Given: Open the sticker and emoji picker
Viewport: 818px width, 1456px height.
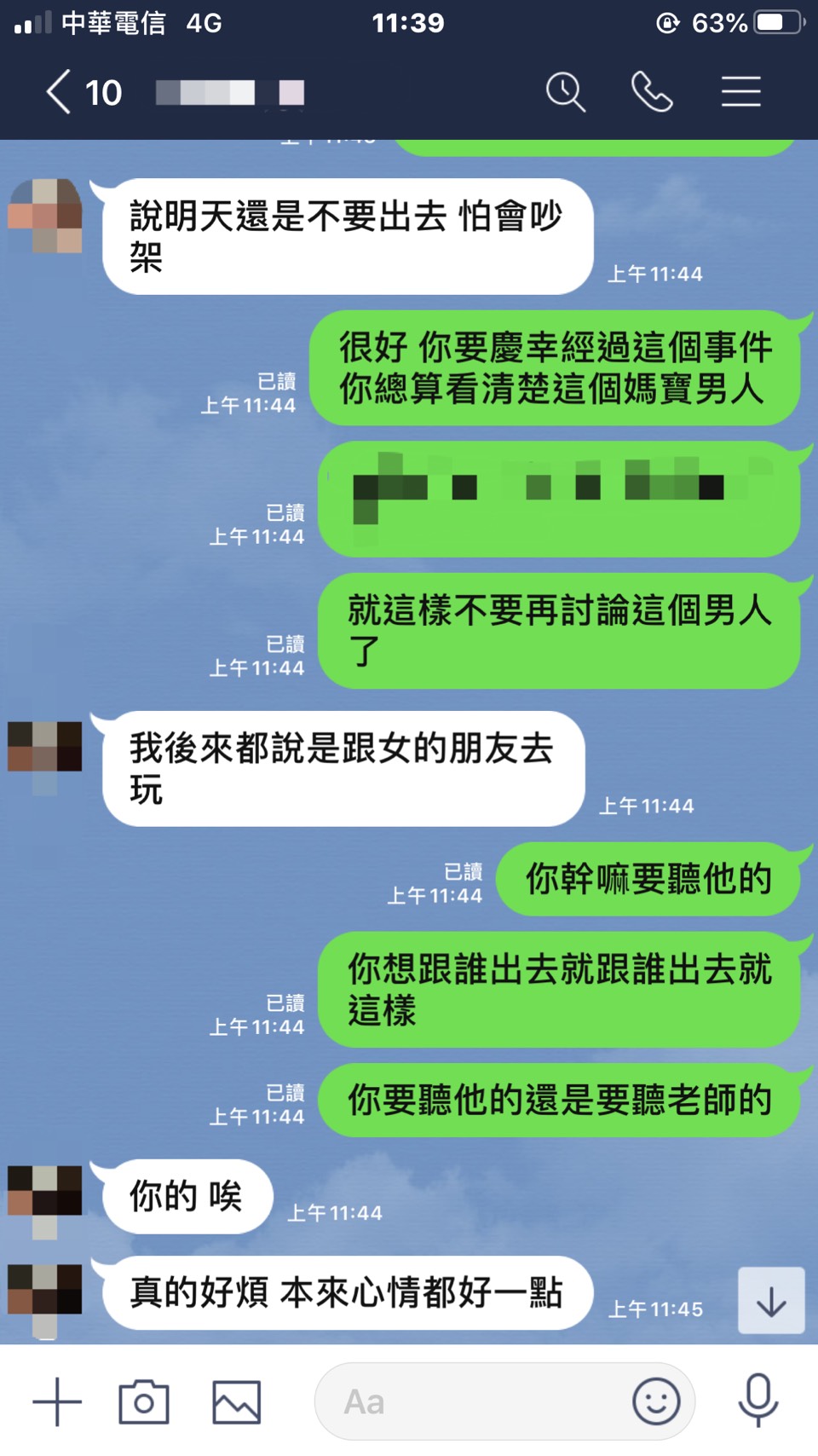Looking at the screenshot, I should [x=656, y=1401].
